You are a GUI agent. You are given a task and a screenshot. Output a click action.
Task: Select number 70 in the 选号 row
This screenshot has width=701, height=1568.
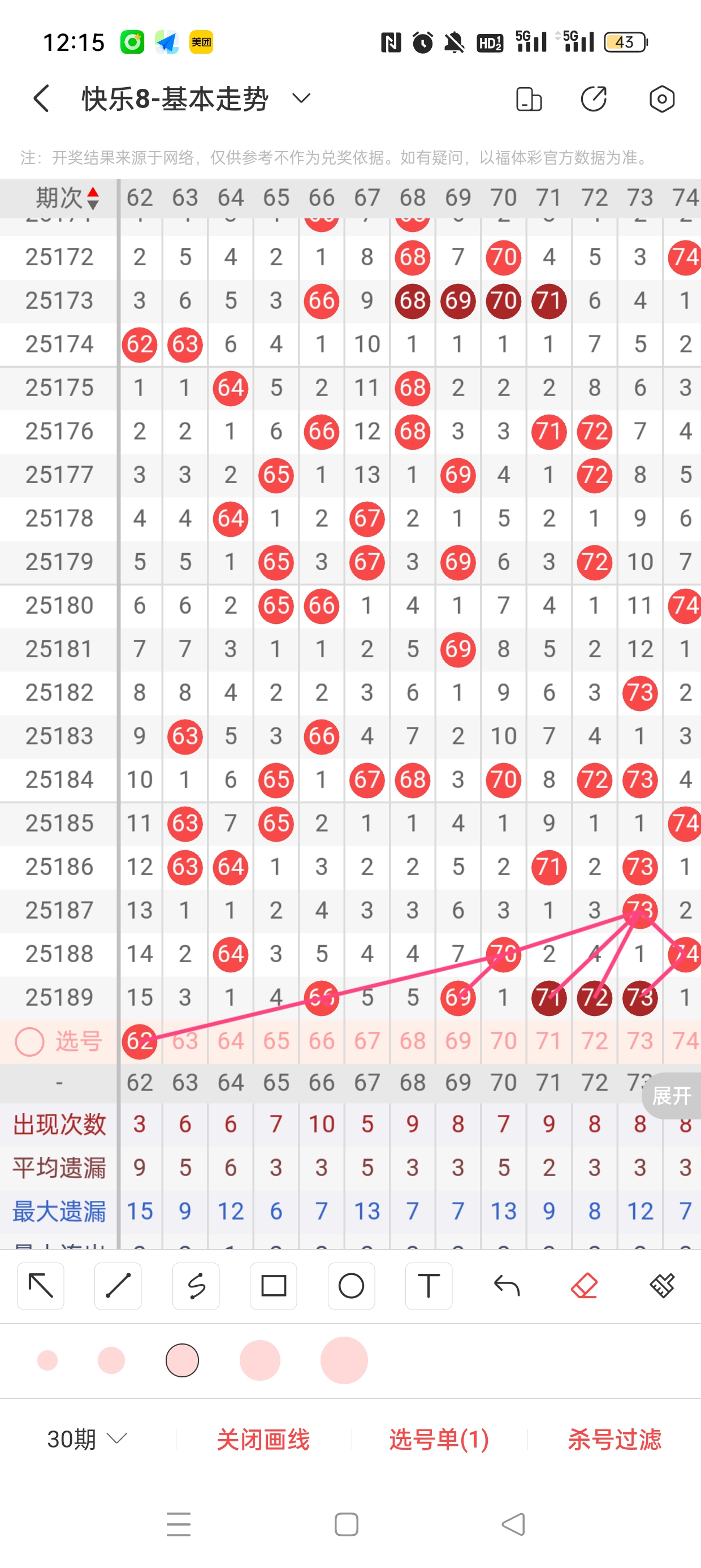click(x=503, y=1041)
